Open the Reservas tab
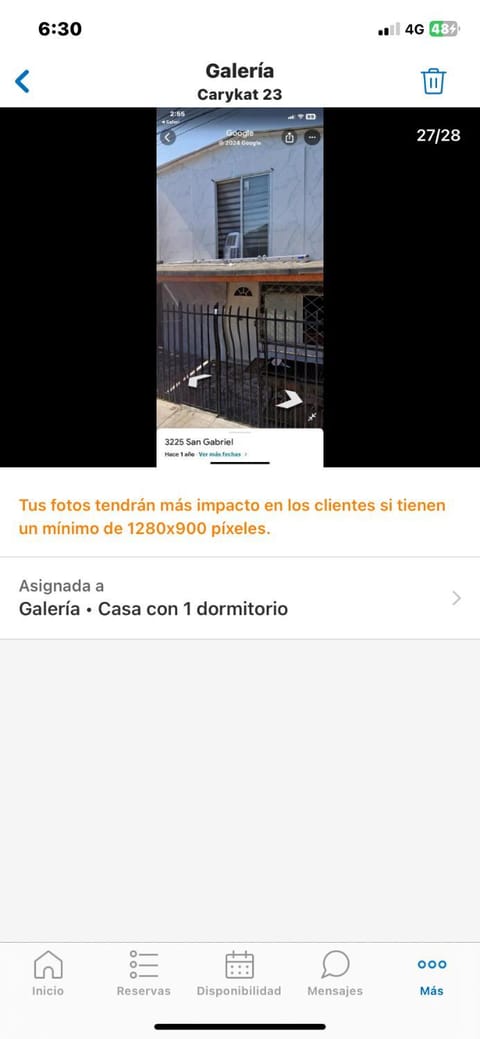This screenshot has width=480, height=1039. (x=144, y=973)
